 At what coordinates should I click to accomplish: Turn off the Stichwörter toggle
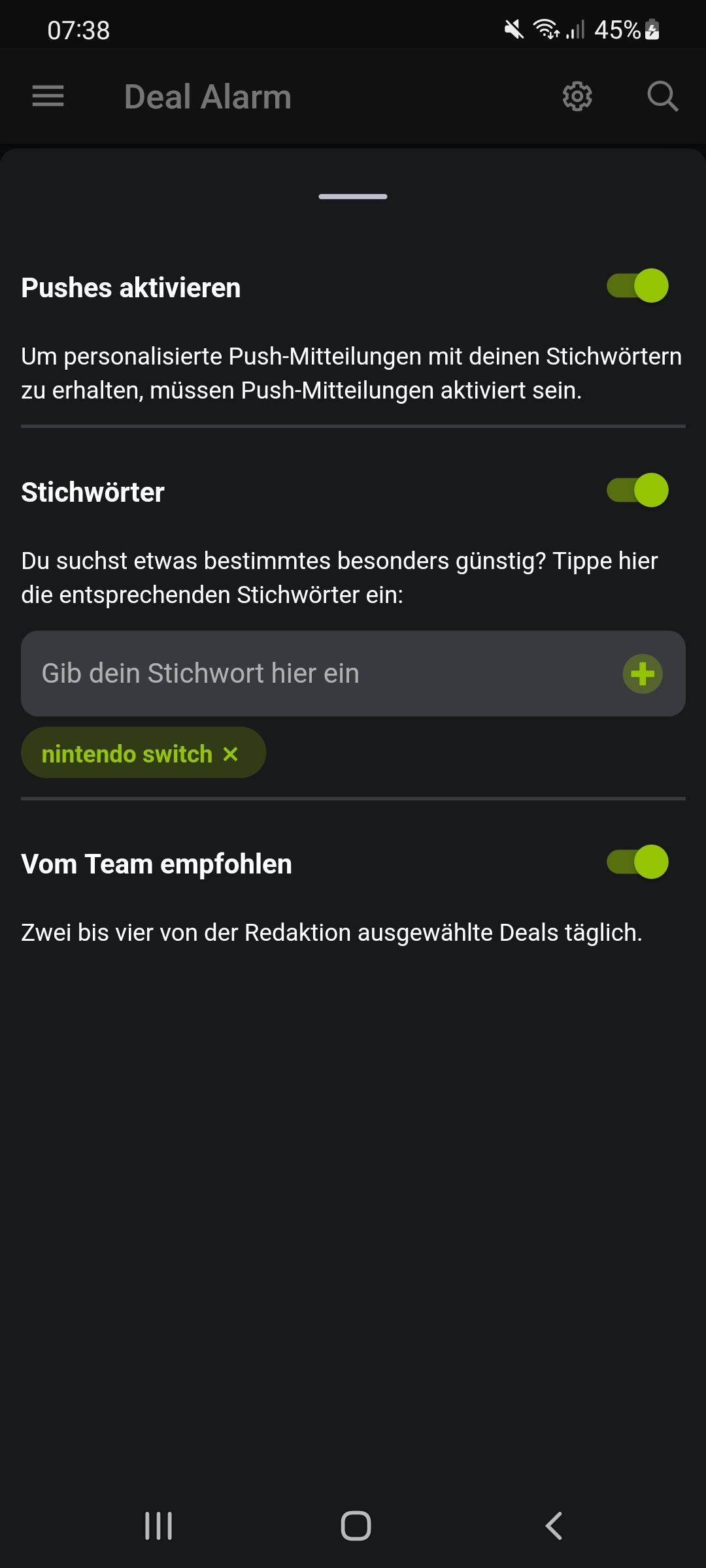[x=637, y=491]
